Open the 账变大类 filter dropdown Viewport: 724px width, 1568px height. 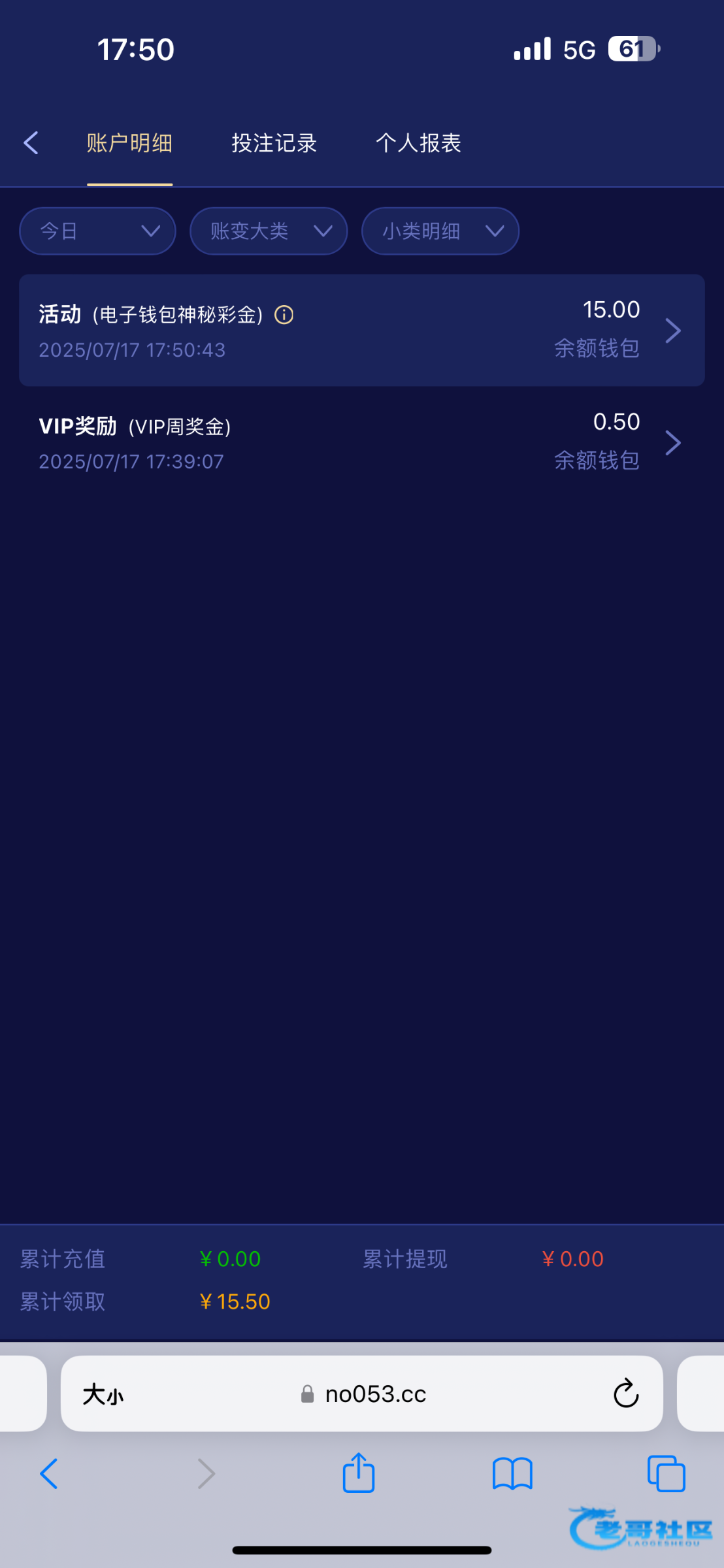click(269, 231)
